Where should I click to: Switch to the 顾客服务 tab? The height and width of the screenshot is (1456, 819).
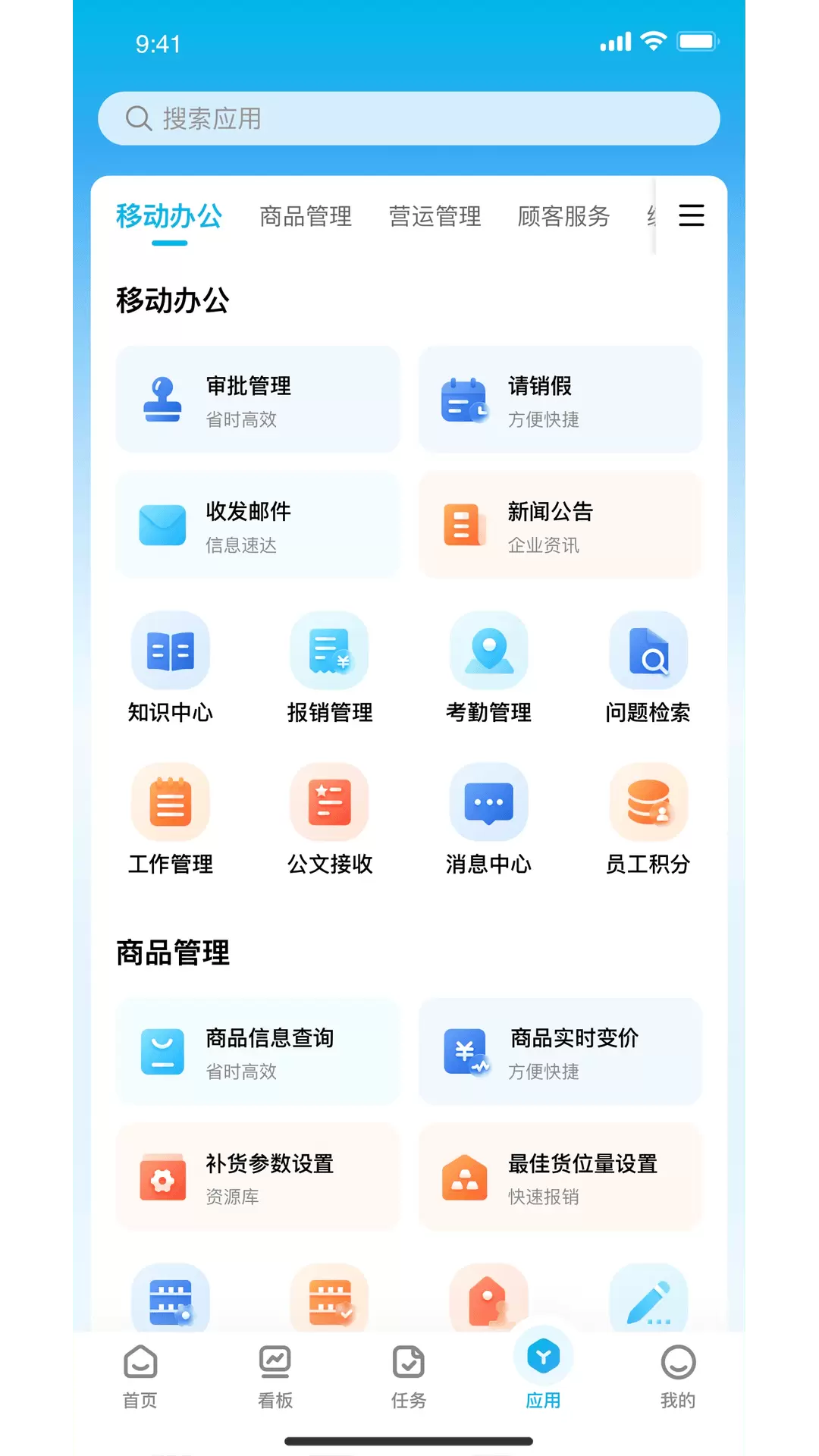[x=564, y=216]
